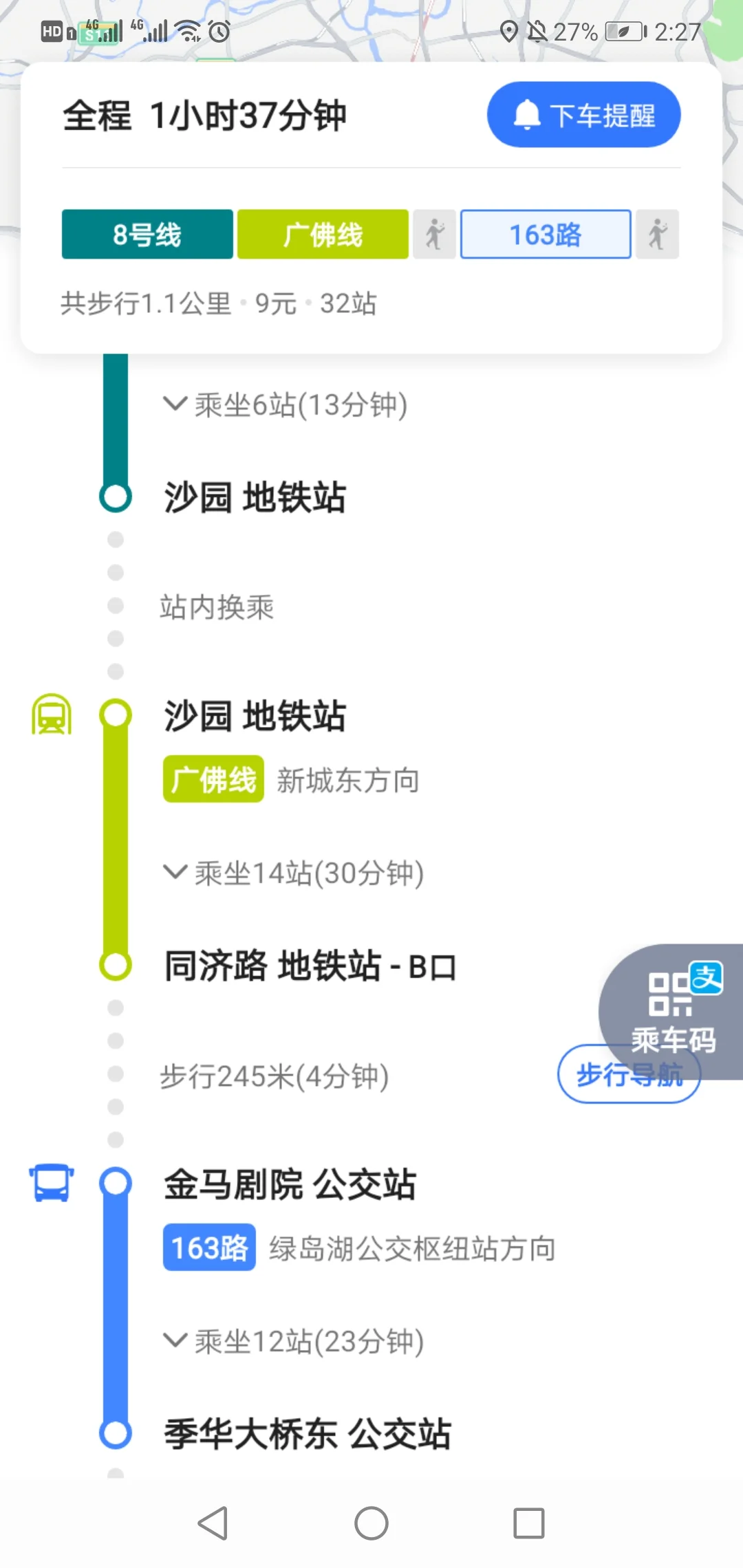This screenshot has width=743, height=1568.
Task: Click the metro station icon beside 沙园
Action: coord(51,715)
